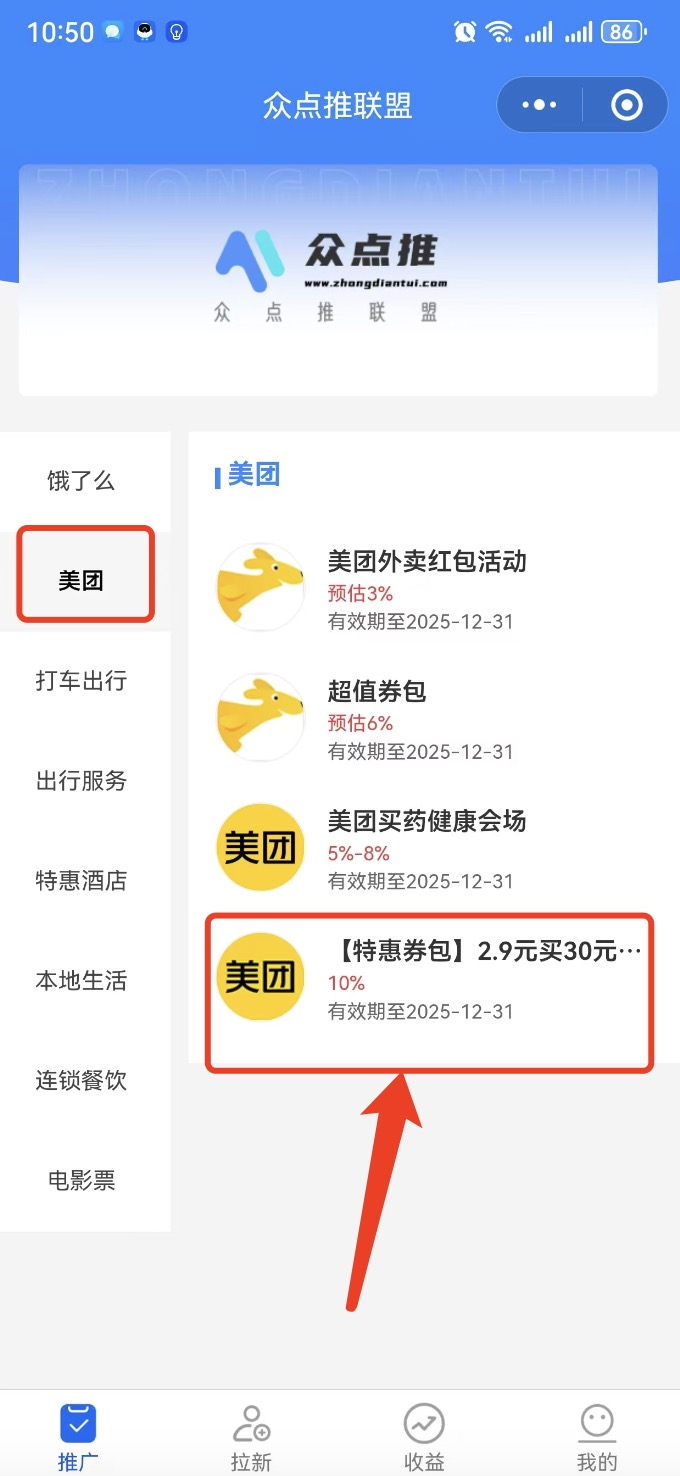Screen dimensions: 680x1476
Task: Open 【特惠券包】2.9元买30元 promotion
Action: tap(430, 979)
